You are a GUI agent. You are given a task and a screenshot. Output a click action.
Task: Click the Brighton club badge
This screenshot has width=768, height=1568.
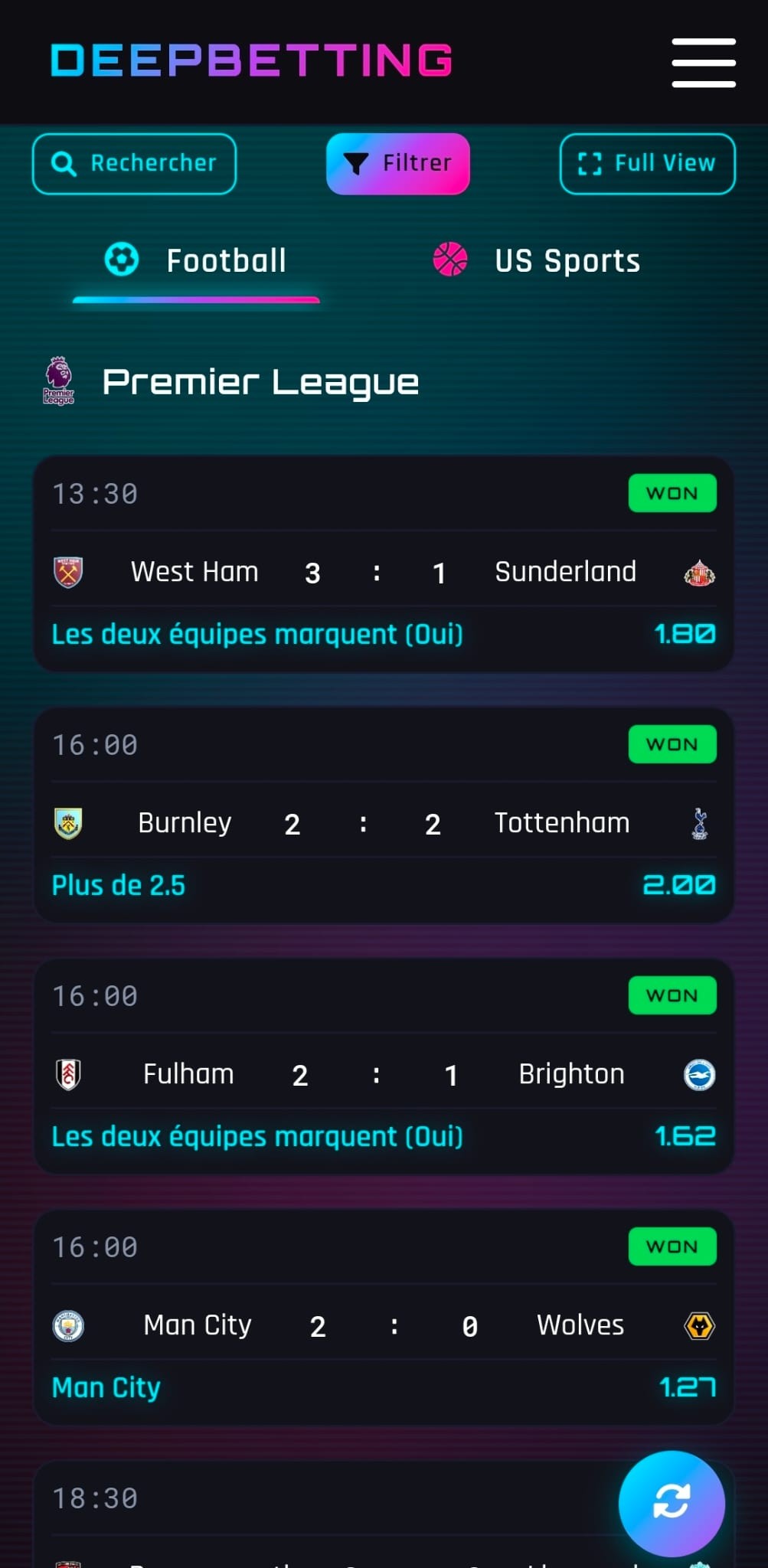point(701,1073)
